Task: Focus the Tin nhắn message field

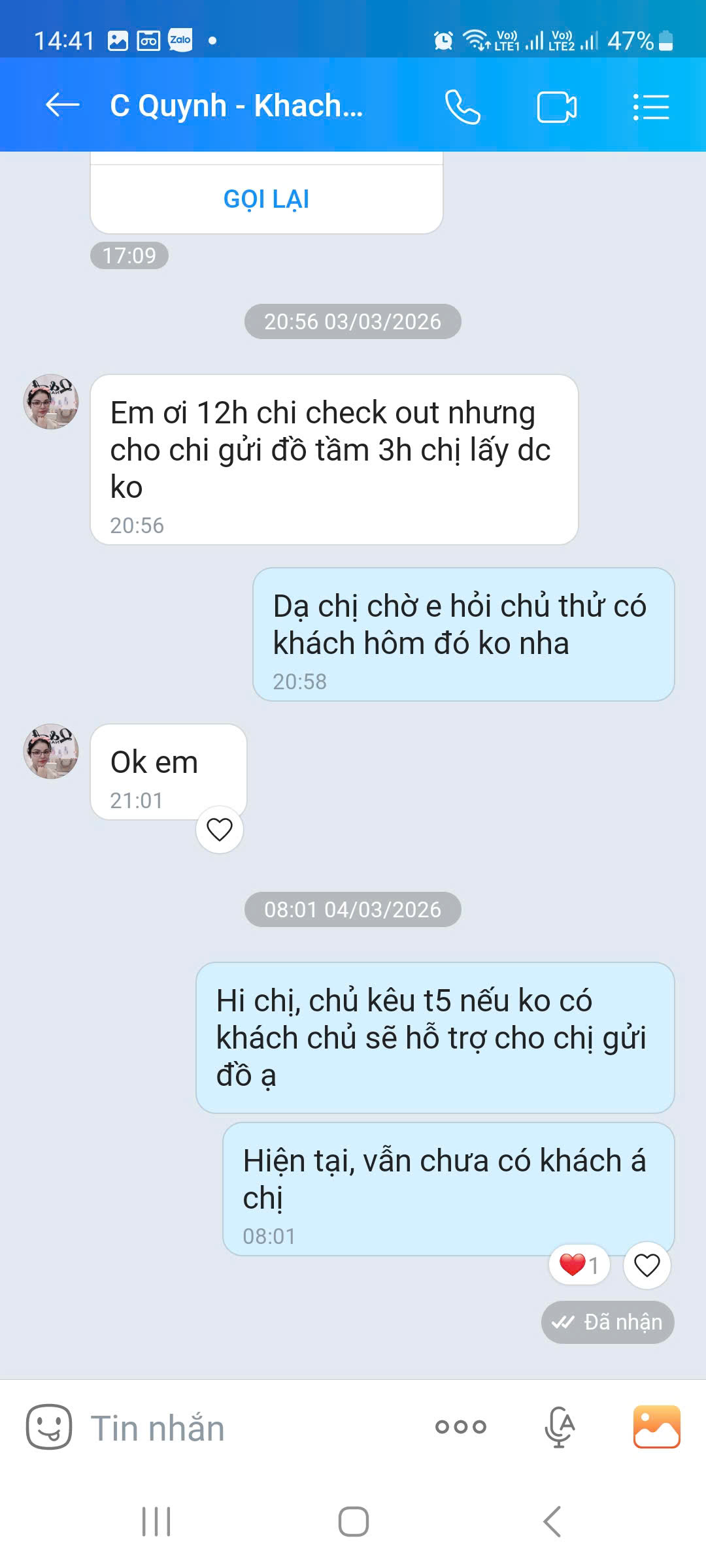Action: tap(248, 1428)
